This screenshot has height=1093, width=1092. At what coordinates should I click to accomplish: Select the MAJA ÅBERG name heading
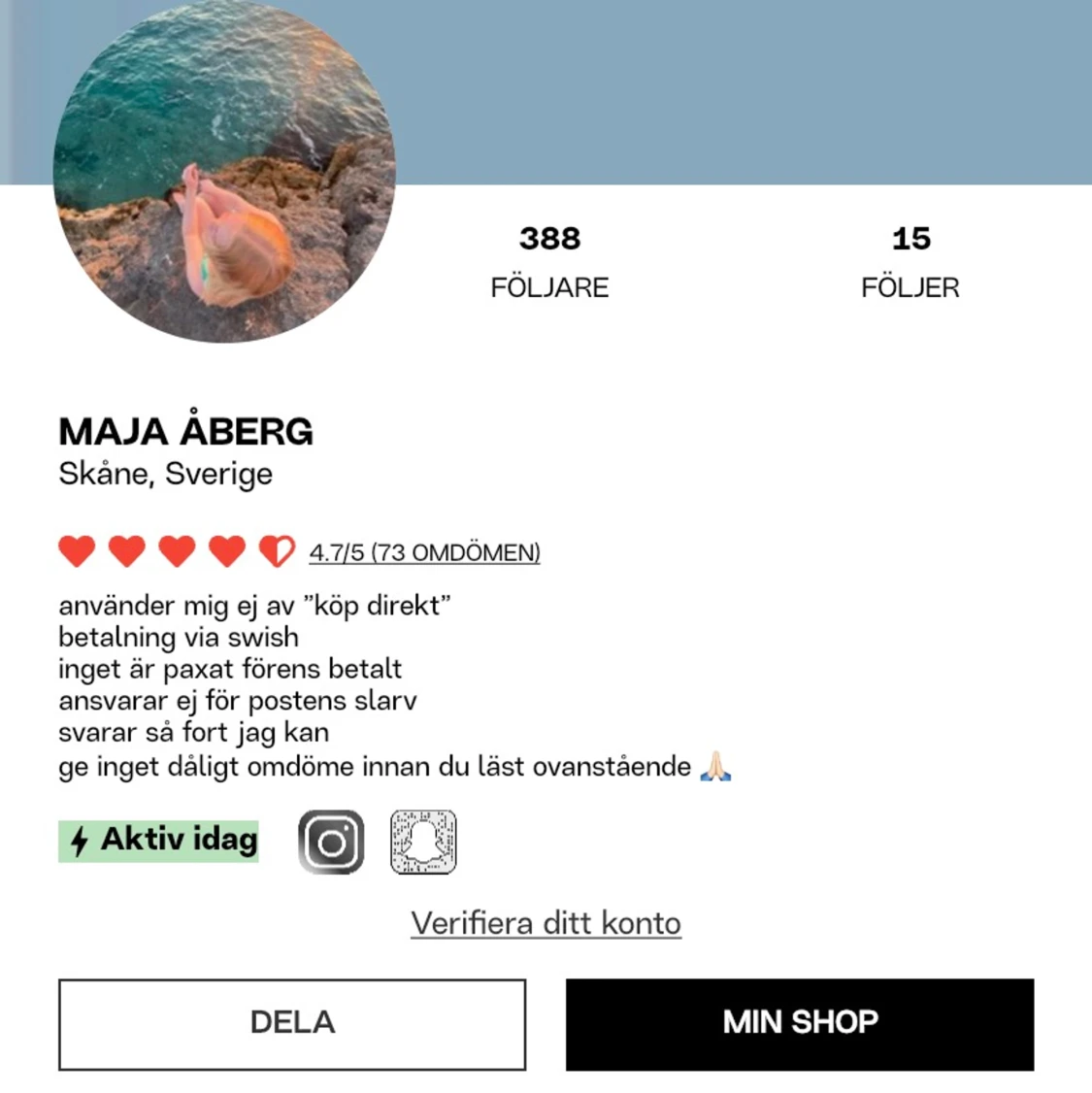(185, 431)
